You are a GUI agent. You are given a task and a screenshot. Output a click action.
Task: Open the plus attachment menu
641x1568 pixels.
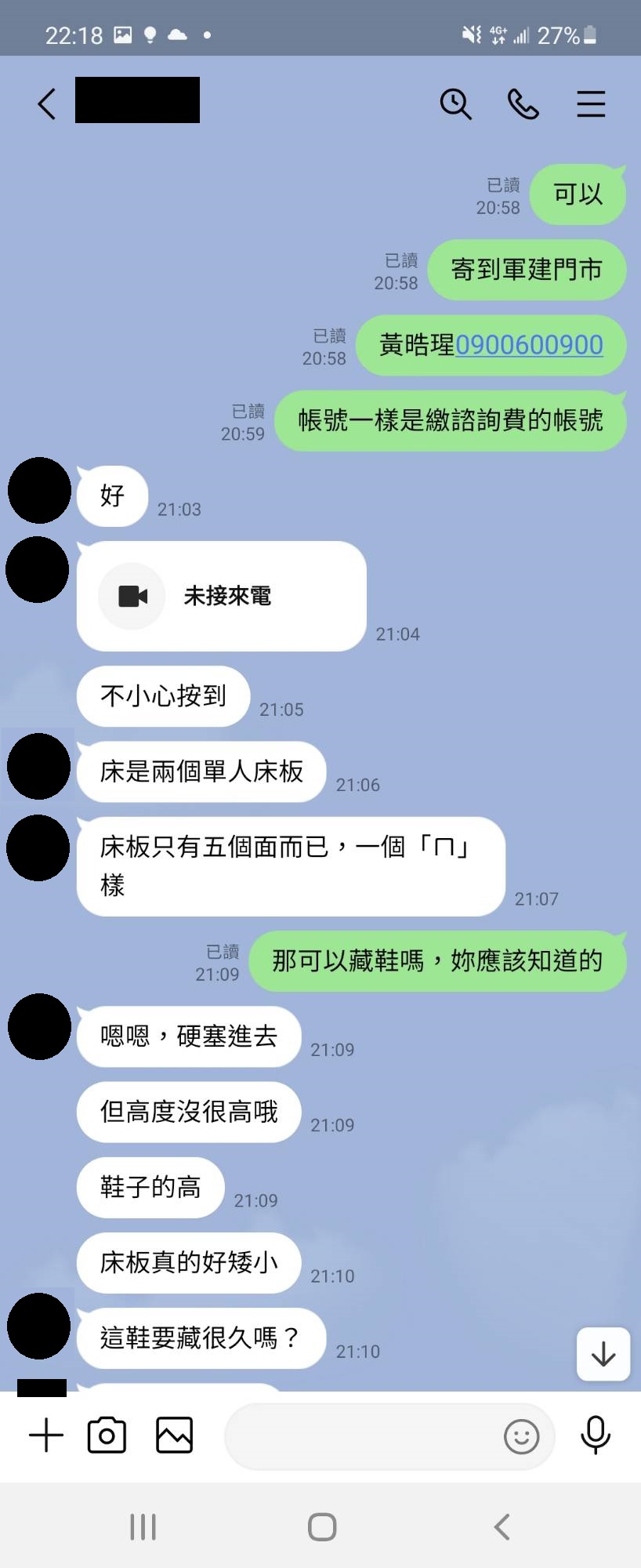(x=46, y=1436)
